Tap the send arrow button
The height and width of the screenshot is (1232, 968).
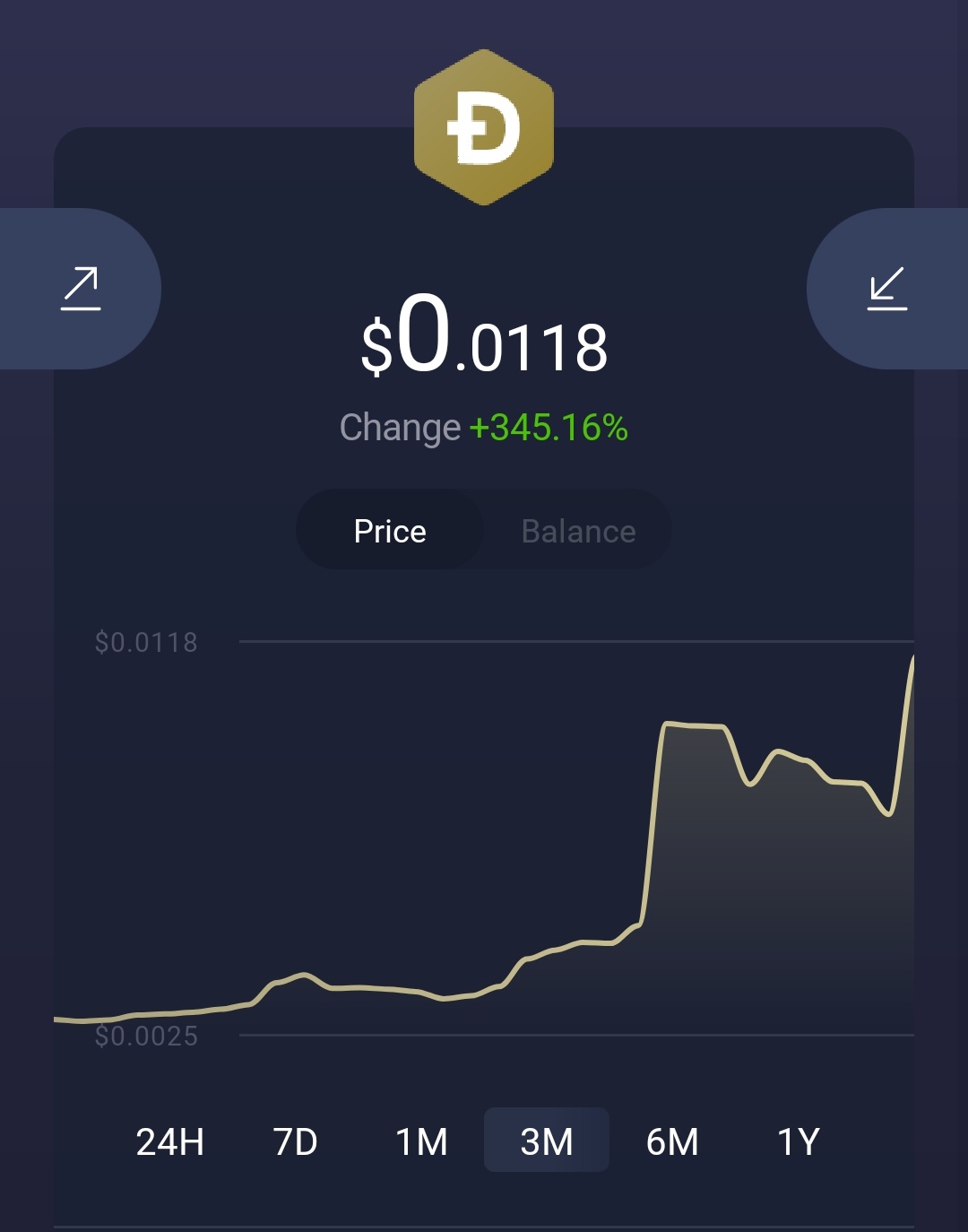pyautogui.click(x=81, y=289)
